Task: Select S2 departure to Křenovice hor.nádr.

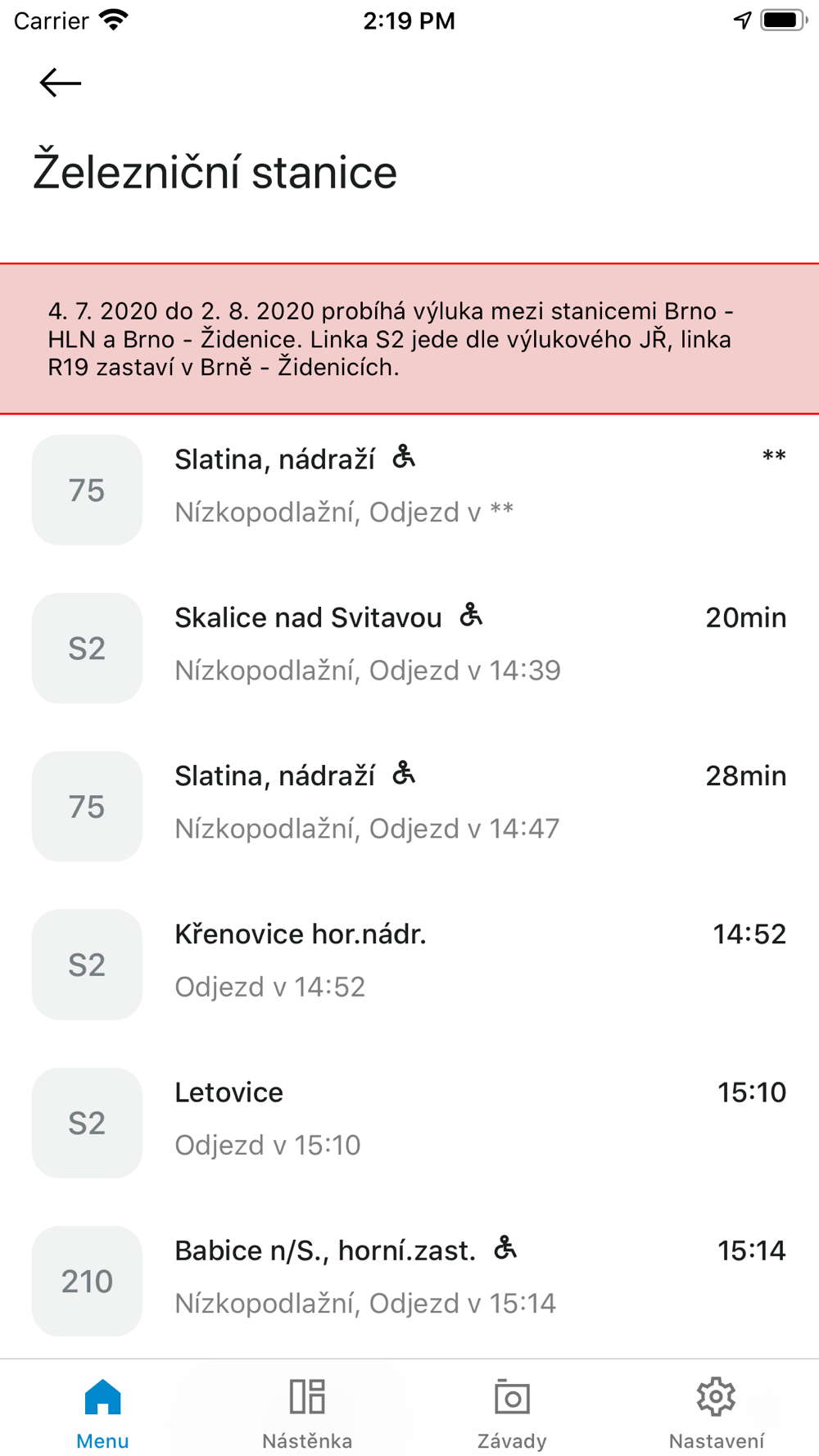Action: 409,964
